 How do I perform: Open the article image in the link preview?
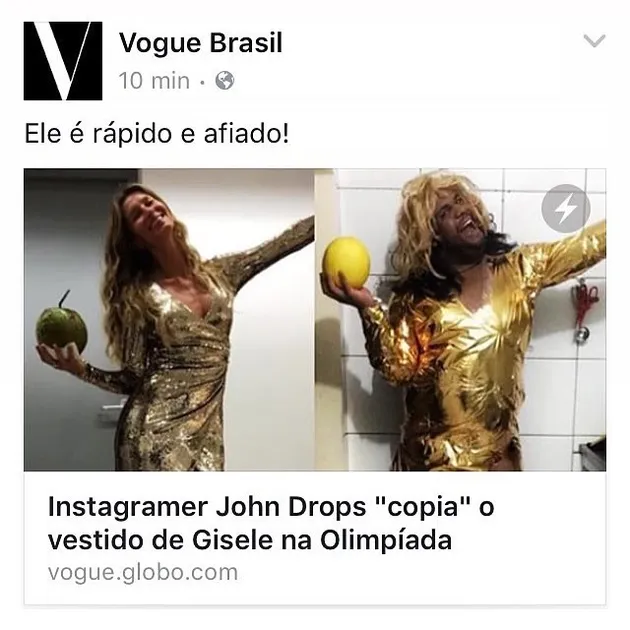[x=314, y=320]
